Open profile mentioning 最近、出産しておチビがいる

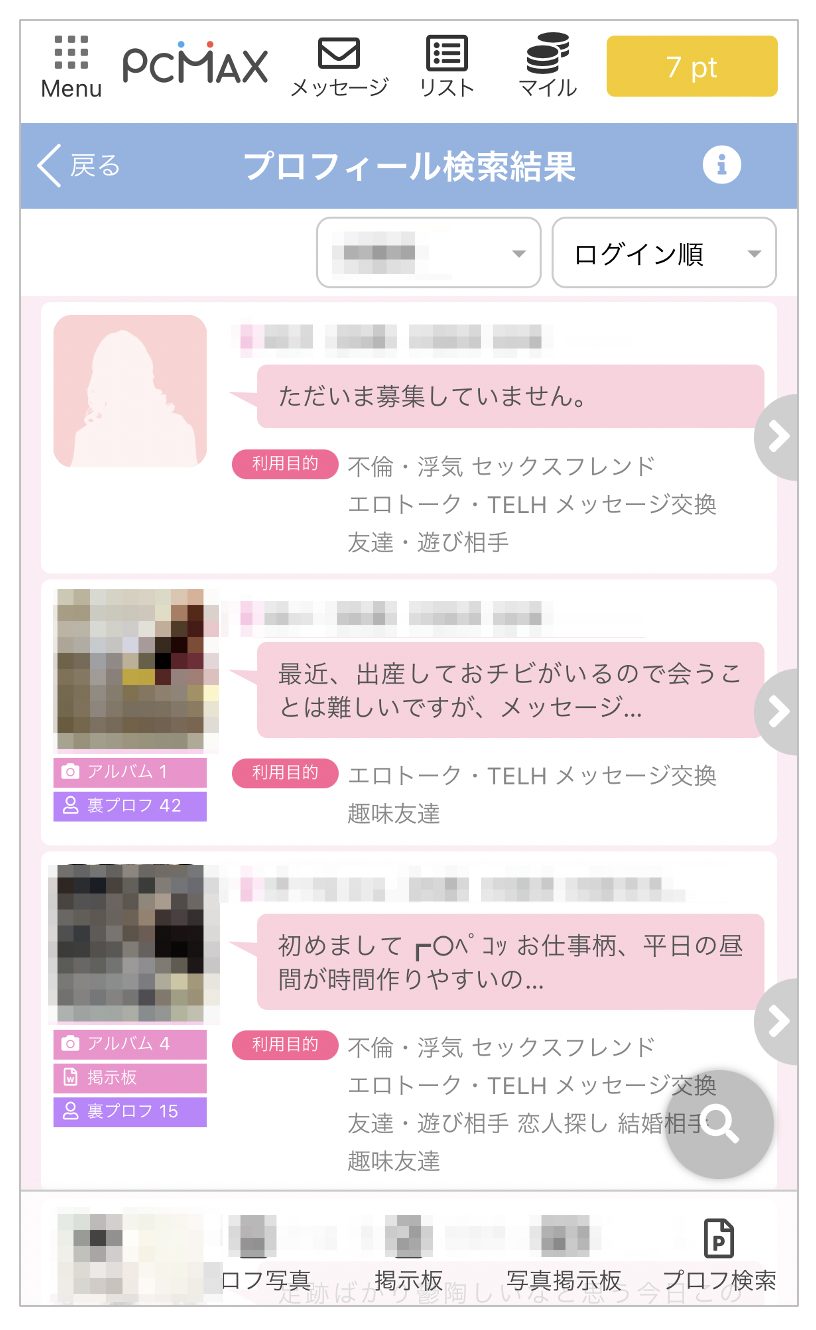510,690
